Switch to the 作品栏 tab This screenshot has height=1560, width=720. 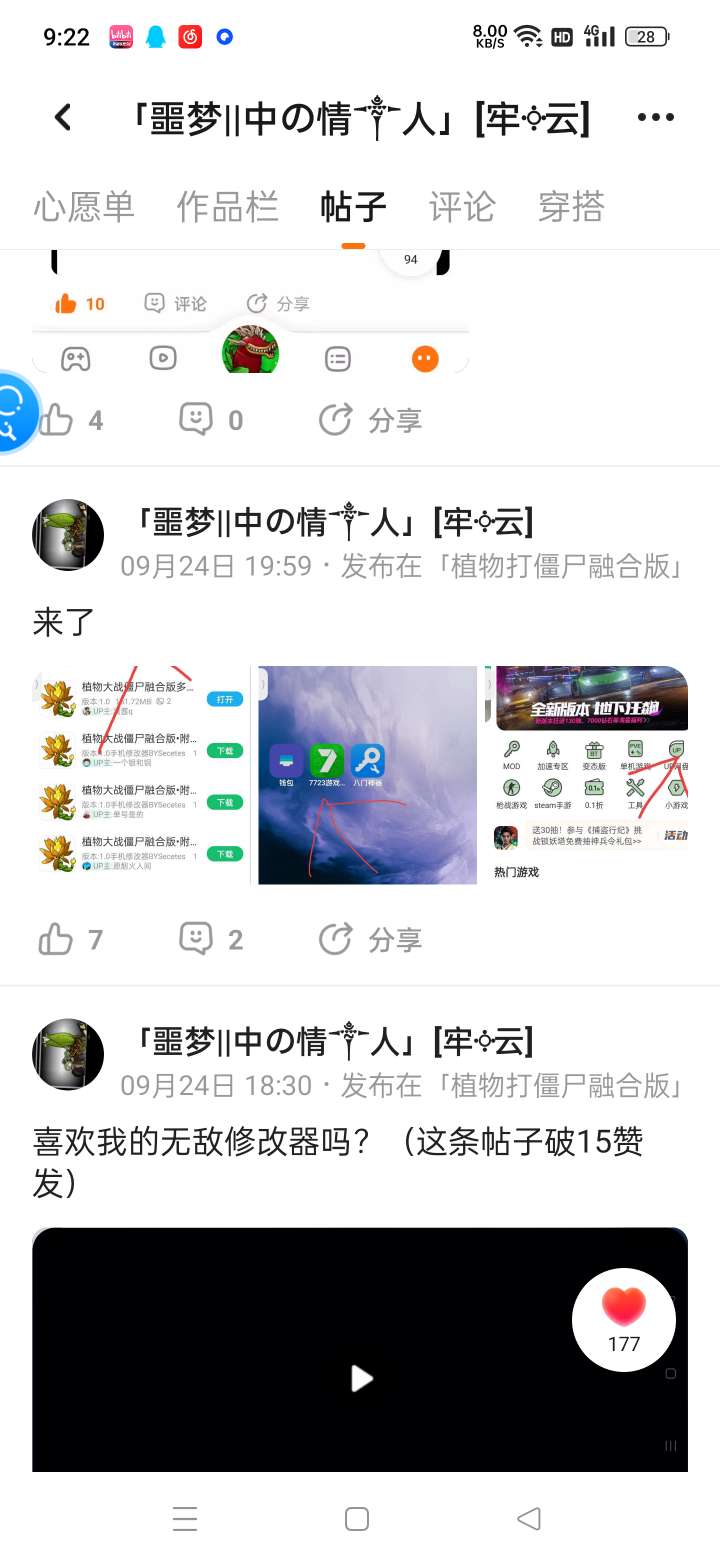coord(227,207)
